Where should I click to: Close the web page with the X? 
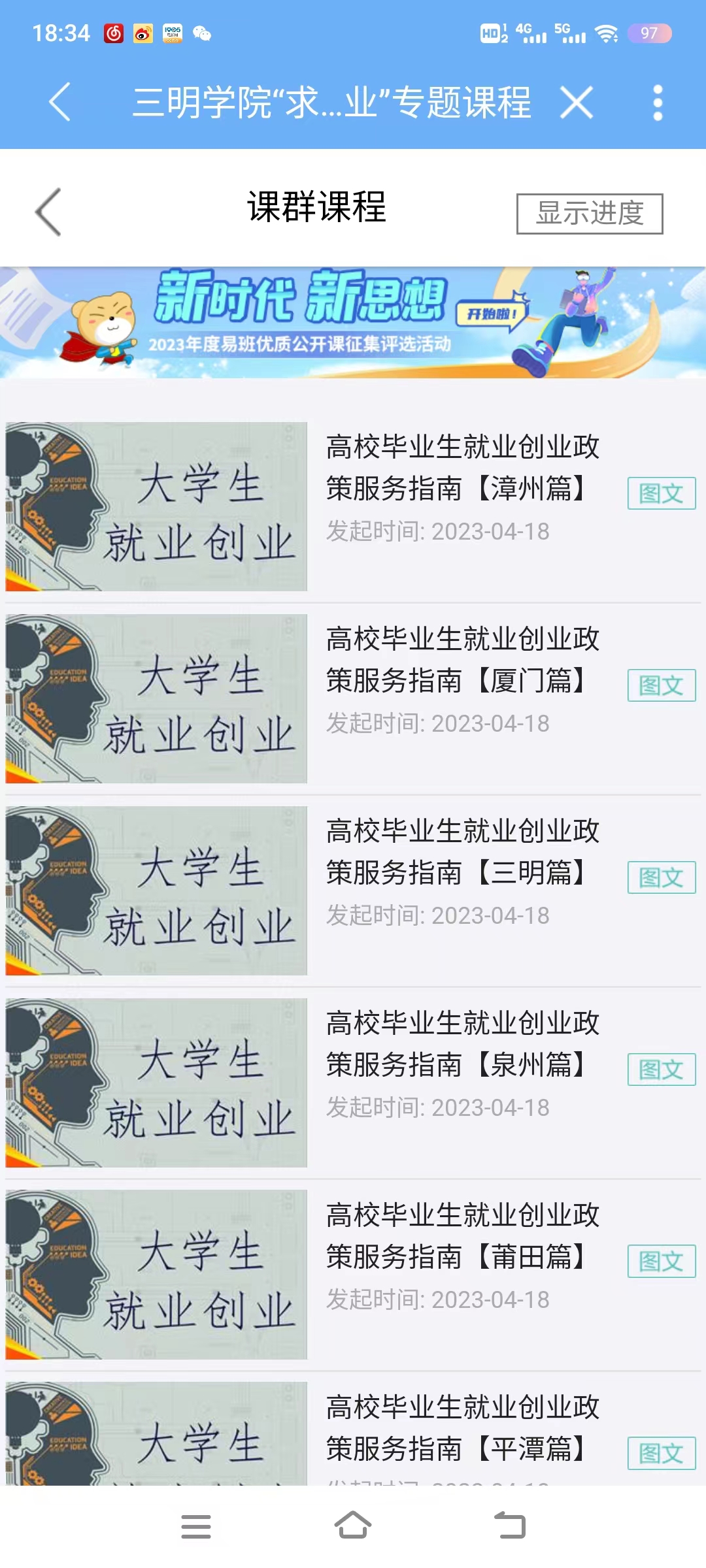click(x=577, y=103)
